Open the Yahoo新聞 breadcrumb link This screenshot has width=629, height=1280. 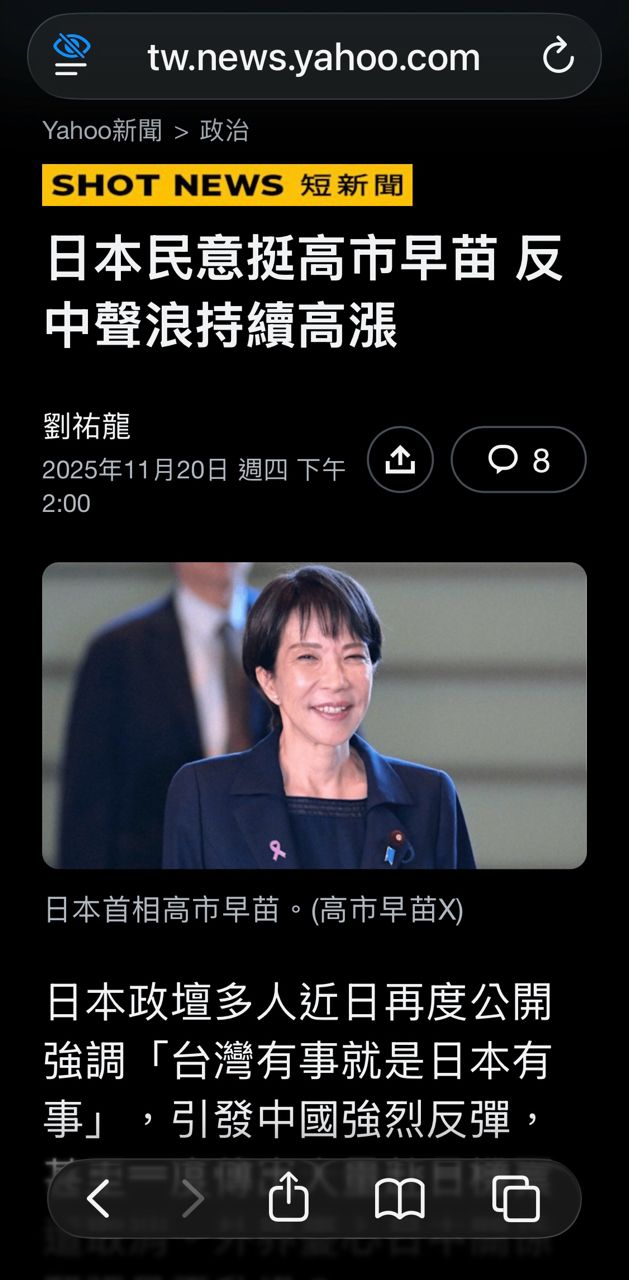point(102,131)
